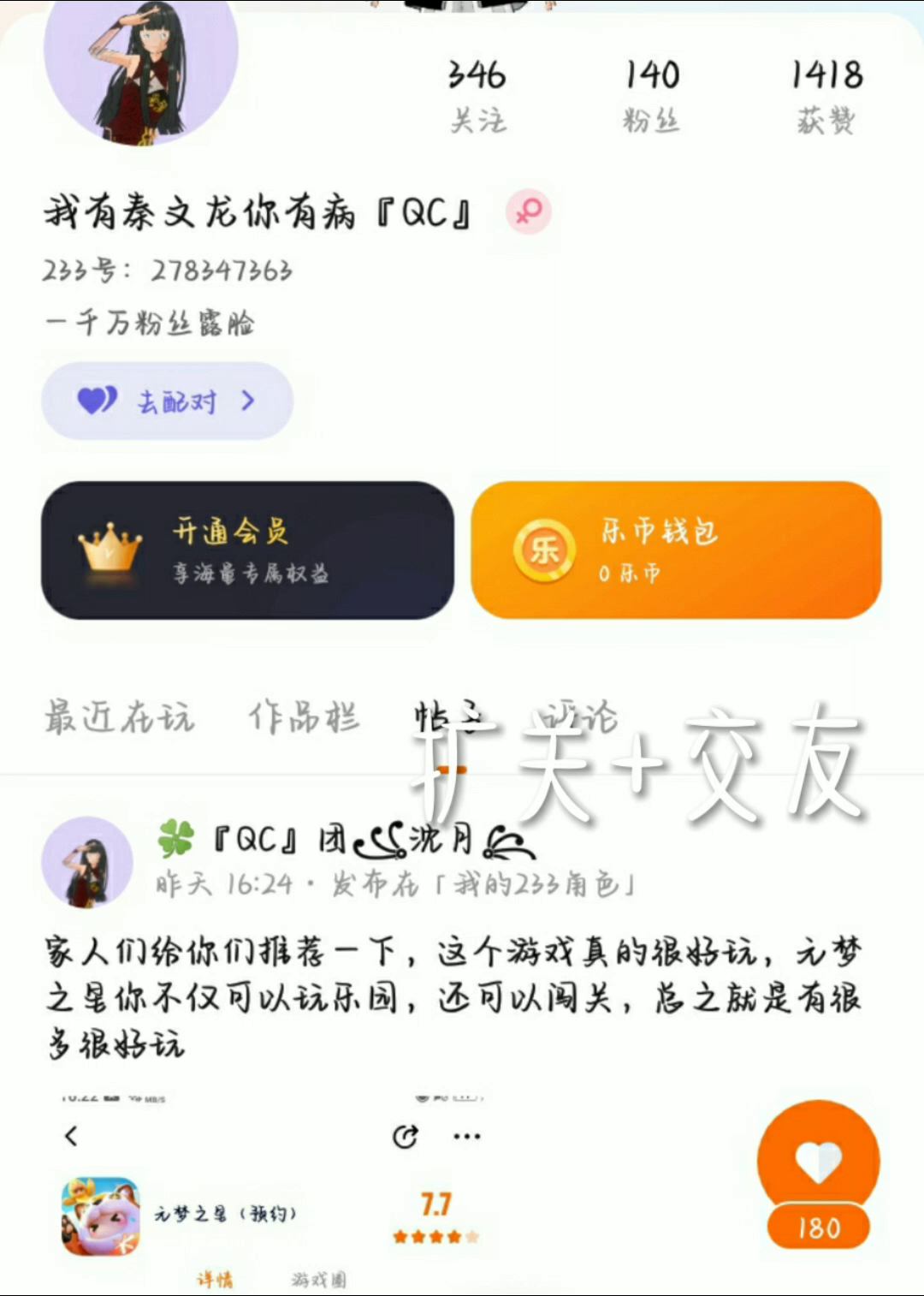Open the post recommending 元梦之星
Screen dimensions: 924x1296
click(x=453, y=997)
